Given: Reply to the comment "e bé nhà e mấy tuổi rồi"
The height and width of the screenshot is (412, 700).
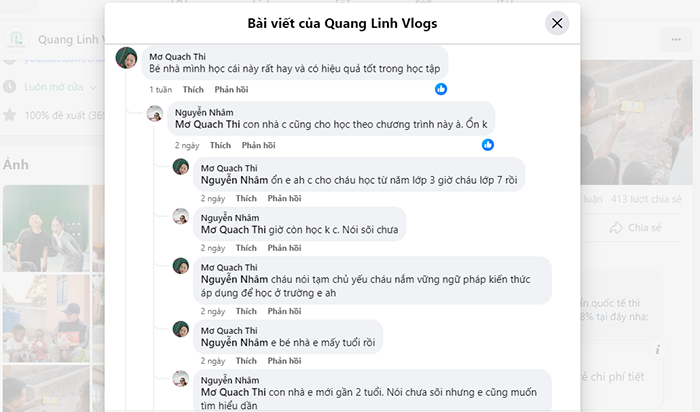Looking at the screenshot, I should pyautogui.click(x=283, y=360).
